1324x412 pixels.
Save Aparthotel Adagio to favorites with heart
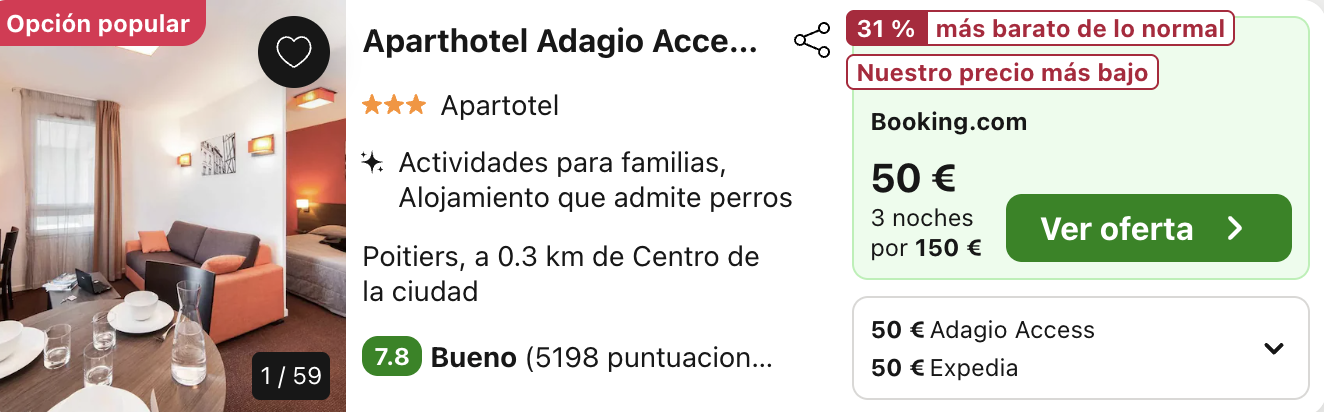click(294, 53)
